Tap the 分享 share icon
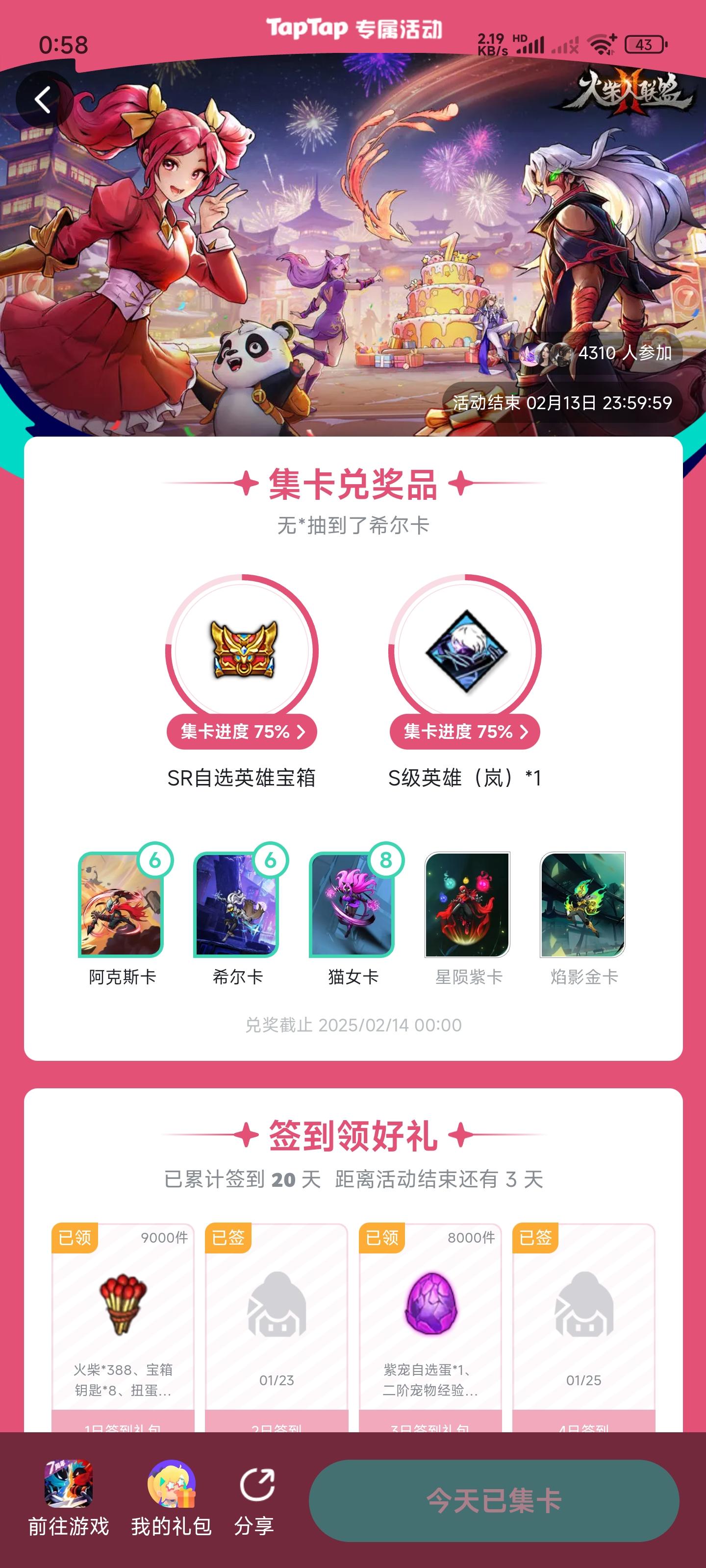The width and height of the screenshot is (706, 1568). tap(257, 1484)
